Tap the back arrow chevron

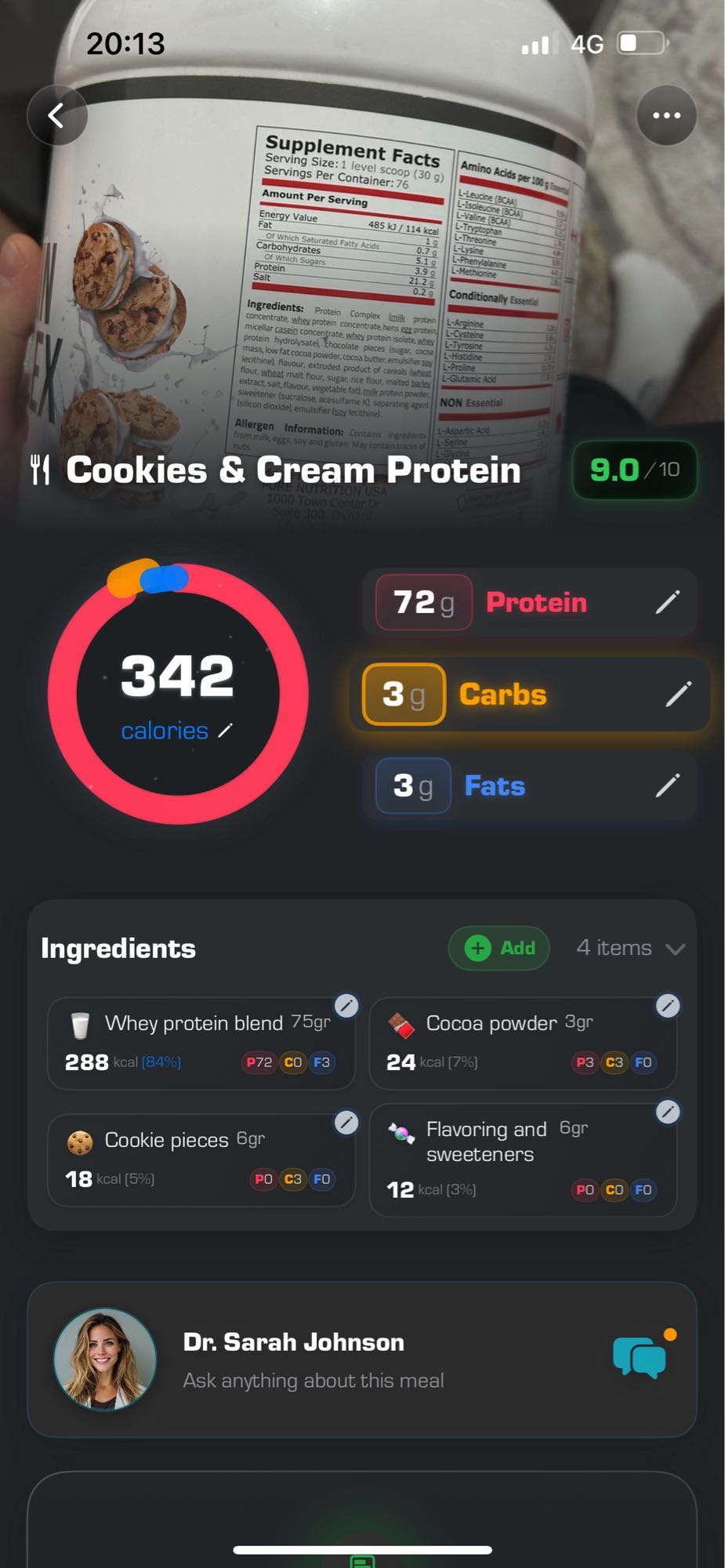click(56, 114)
